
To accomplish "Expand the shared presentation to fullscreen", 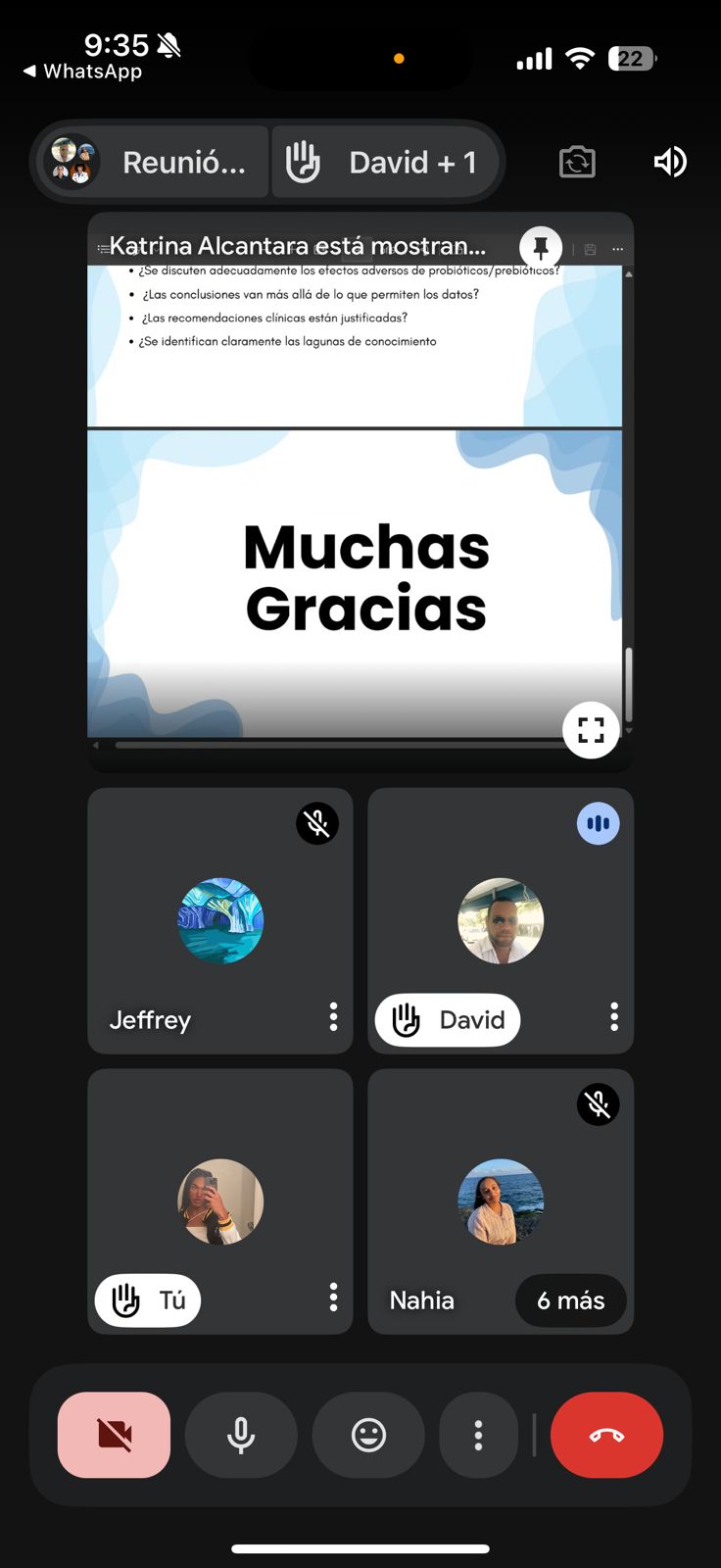I will click(591, 730).
